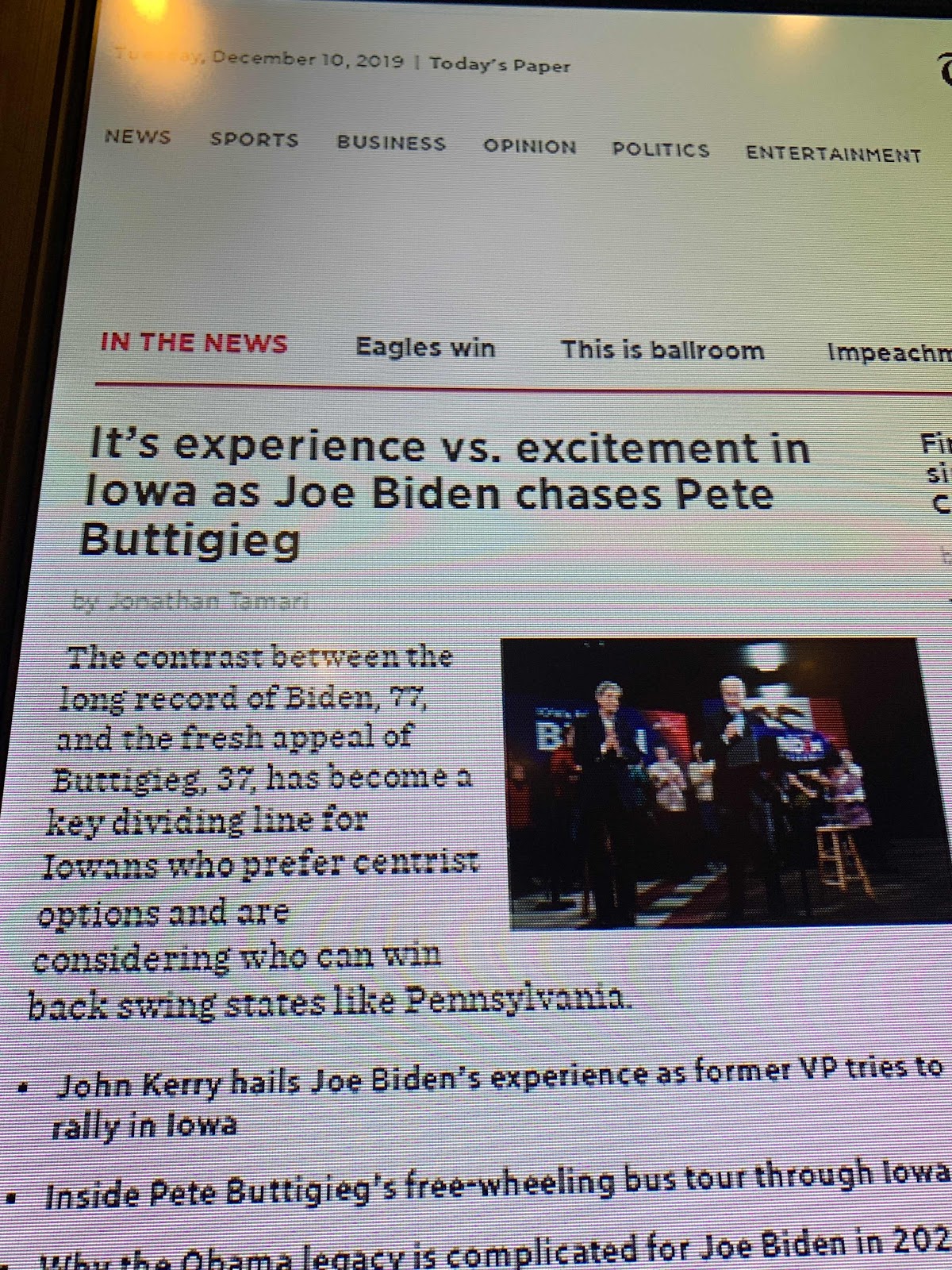Open the Today's Paper link
Screen dimensions: 952x1270
coord(500,65)
